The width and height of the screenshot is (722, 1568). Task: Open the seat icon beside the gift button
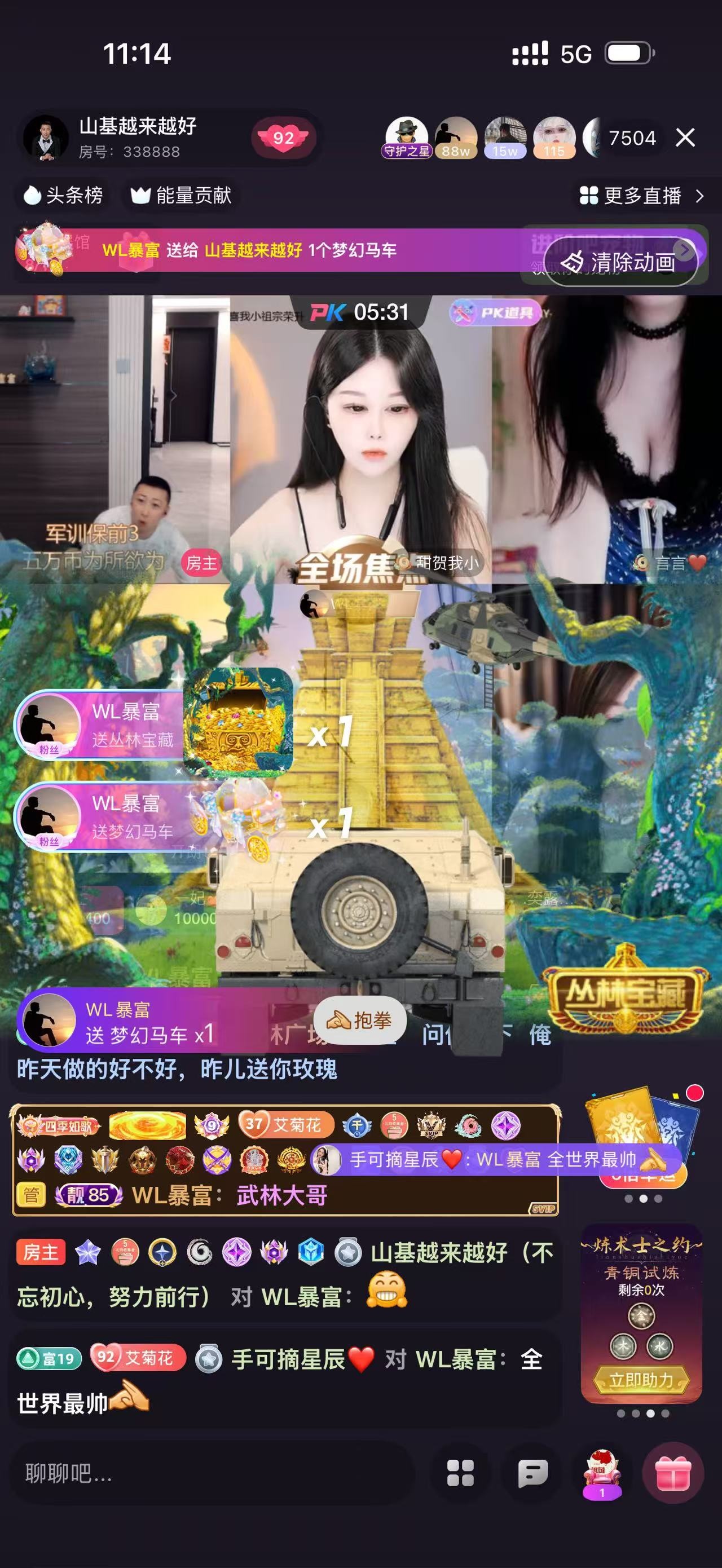(602, 1474)
